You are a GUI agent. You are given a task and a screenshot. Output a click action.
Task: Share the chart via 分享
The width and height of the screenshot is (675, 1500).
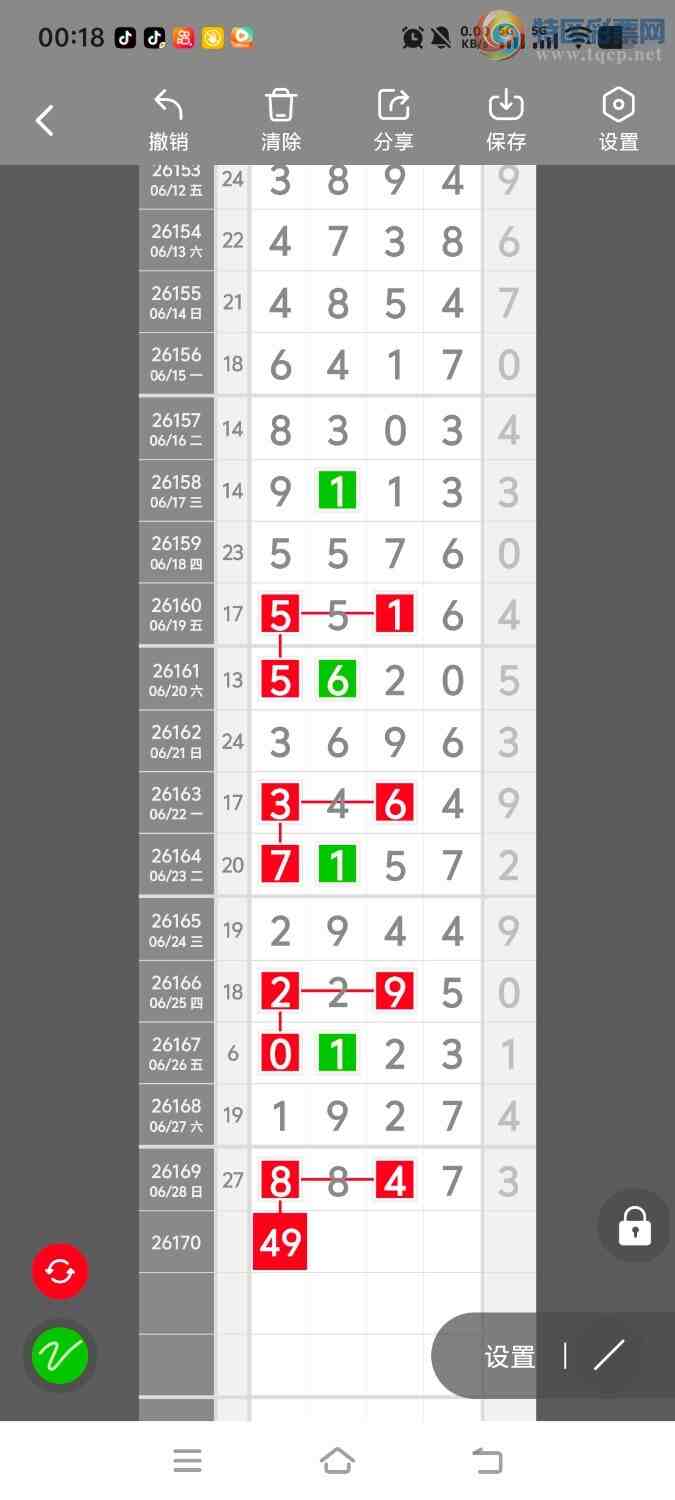click(x=393, y=121)
